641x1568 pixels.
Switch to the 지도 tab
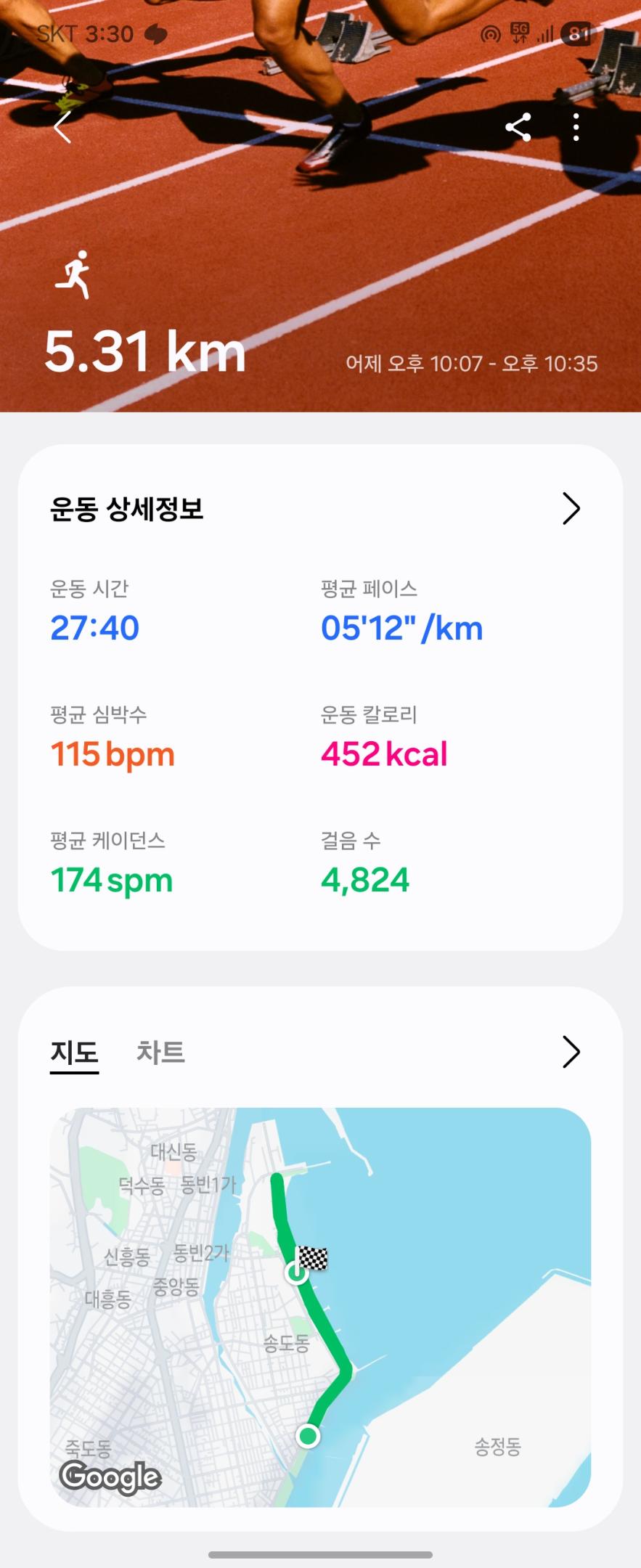[74, 1053]
